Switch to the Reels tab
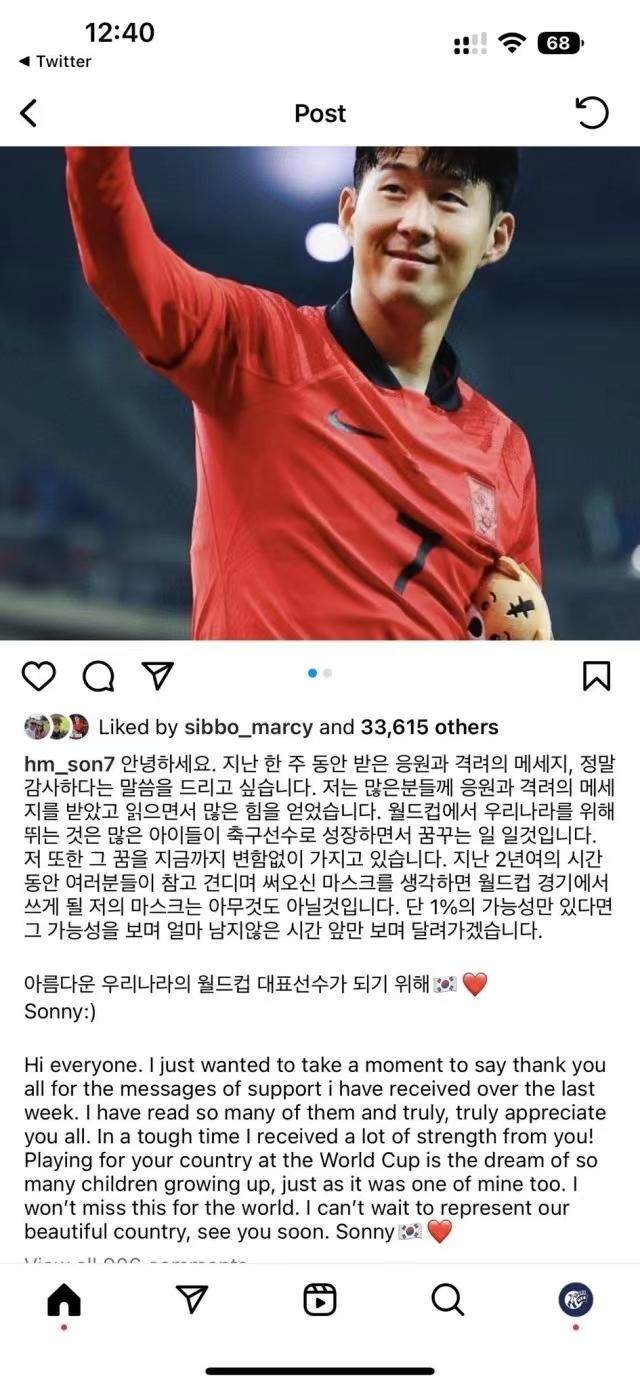The width and height of the screenshot is (640, 1387). pyautogui.click(x=319, y=1299)
